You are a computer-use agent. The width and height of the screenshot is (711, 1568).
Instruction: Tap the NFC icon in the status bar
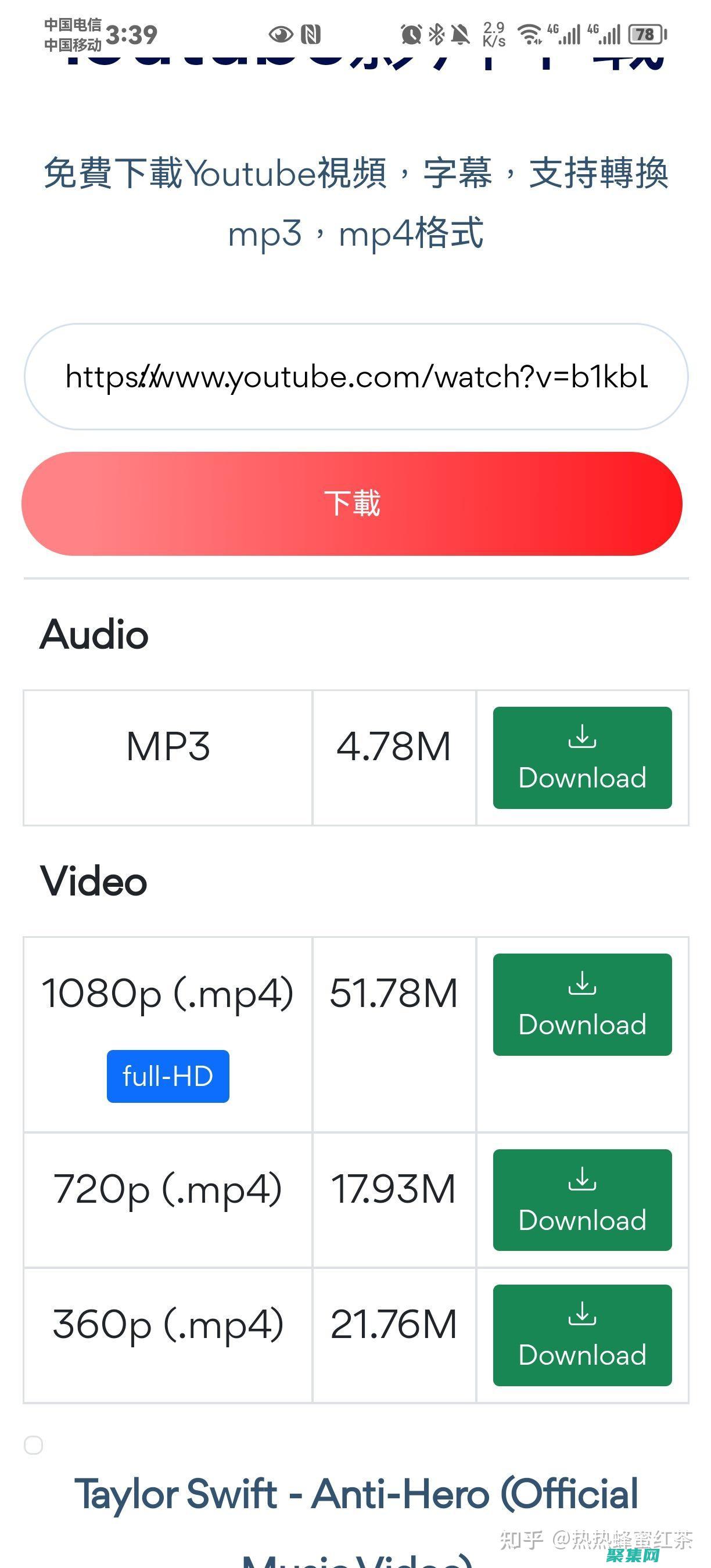coord(312,35)
